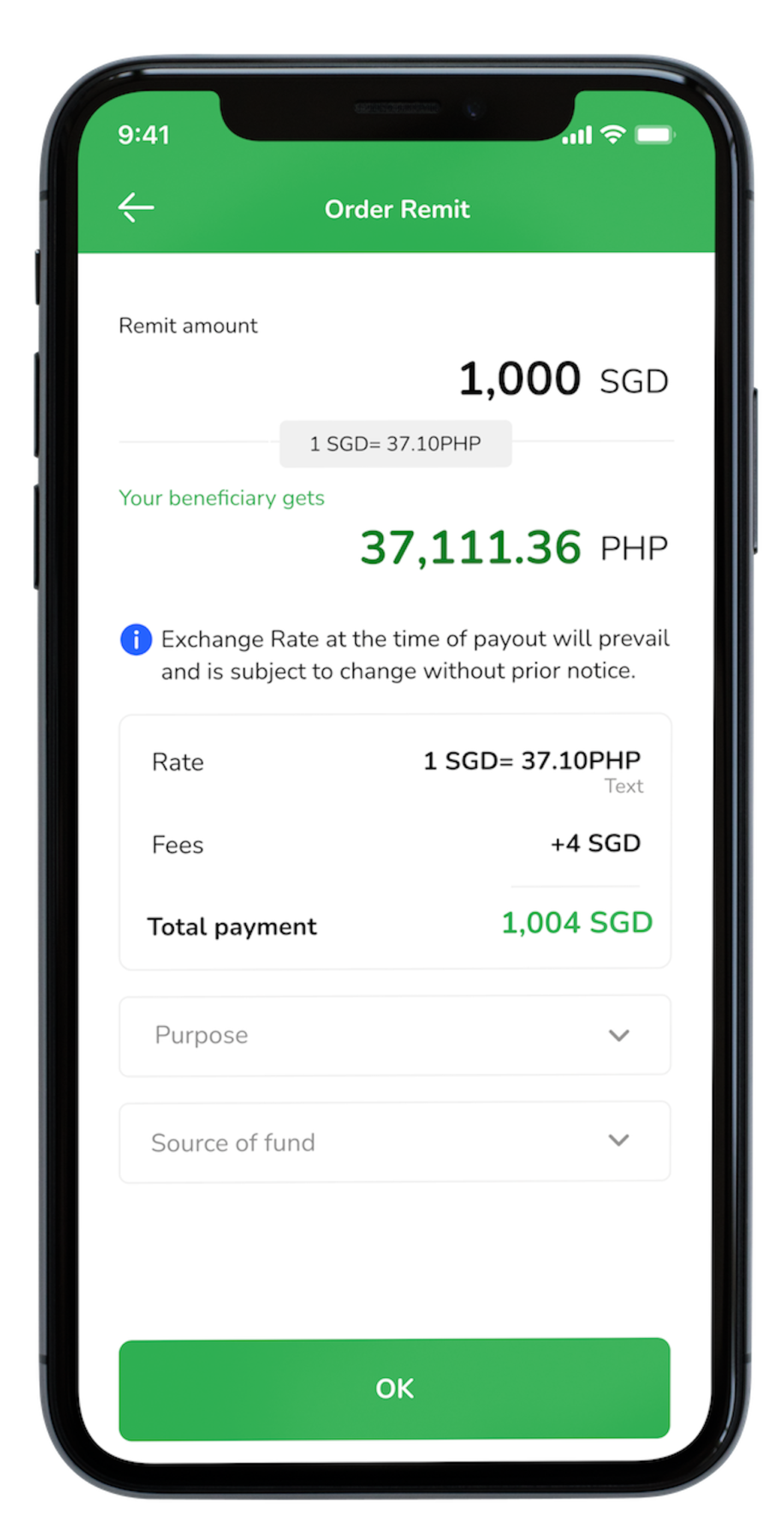Tap the exchange rate pill showing 1 SGD= 37.10PHP
Screen dimensions: 784x1536
[395, 443]
